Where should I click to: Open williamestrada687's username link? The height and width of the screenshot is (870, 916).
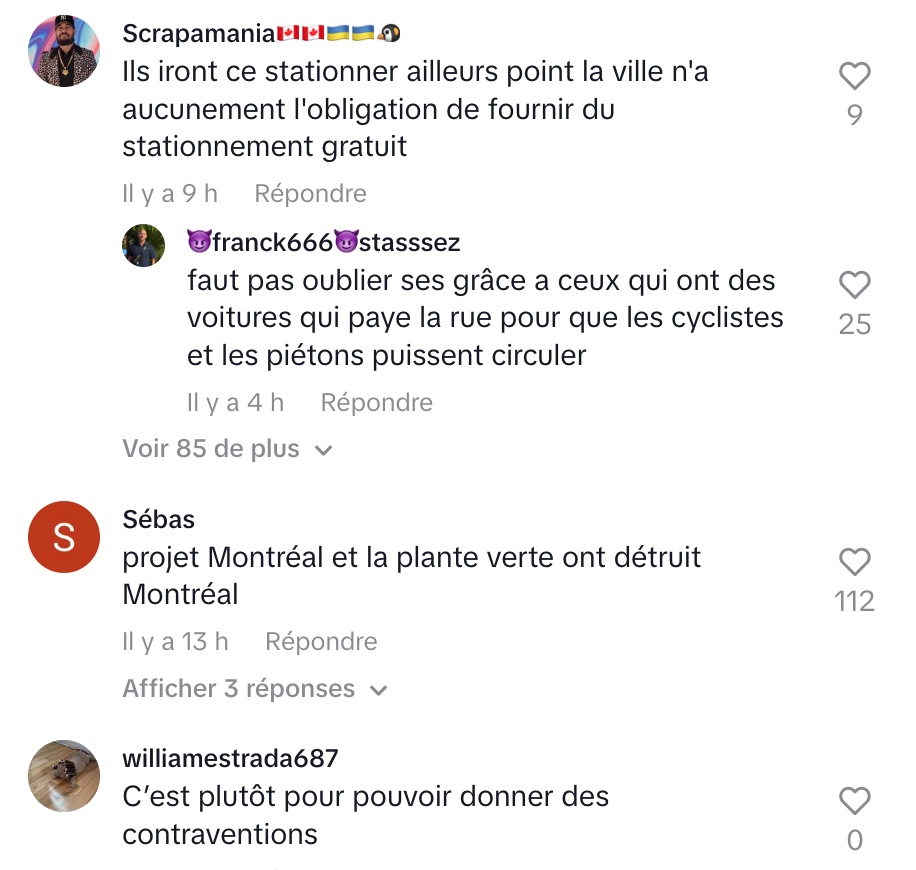coord(230,758)
